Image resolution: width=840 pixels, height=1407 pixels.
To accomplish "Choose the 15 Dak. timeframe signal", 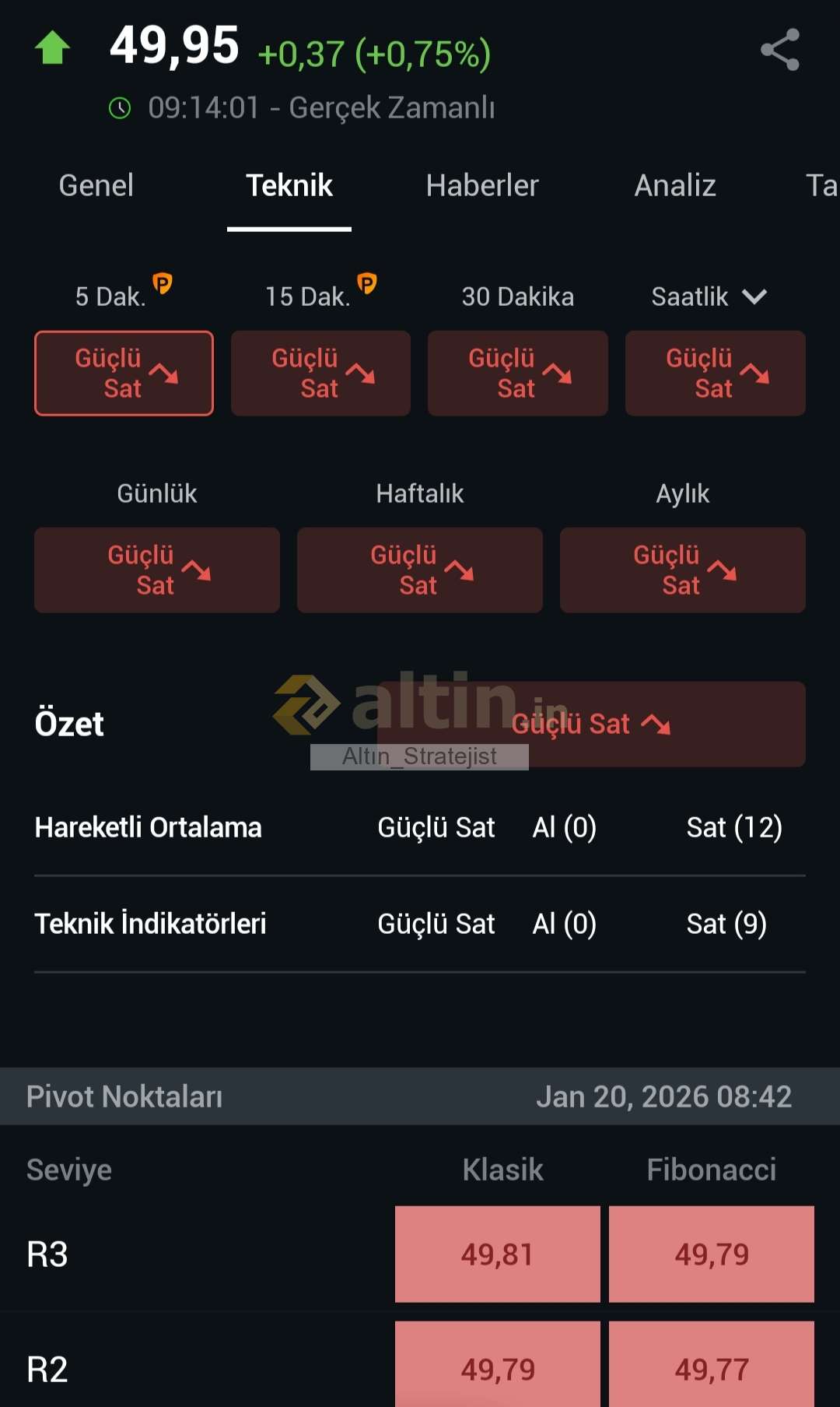I will (320, 374).
